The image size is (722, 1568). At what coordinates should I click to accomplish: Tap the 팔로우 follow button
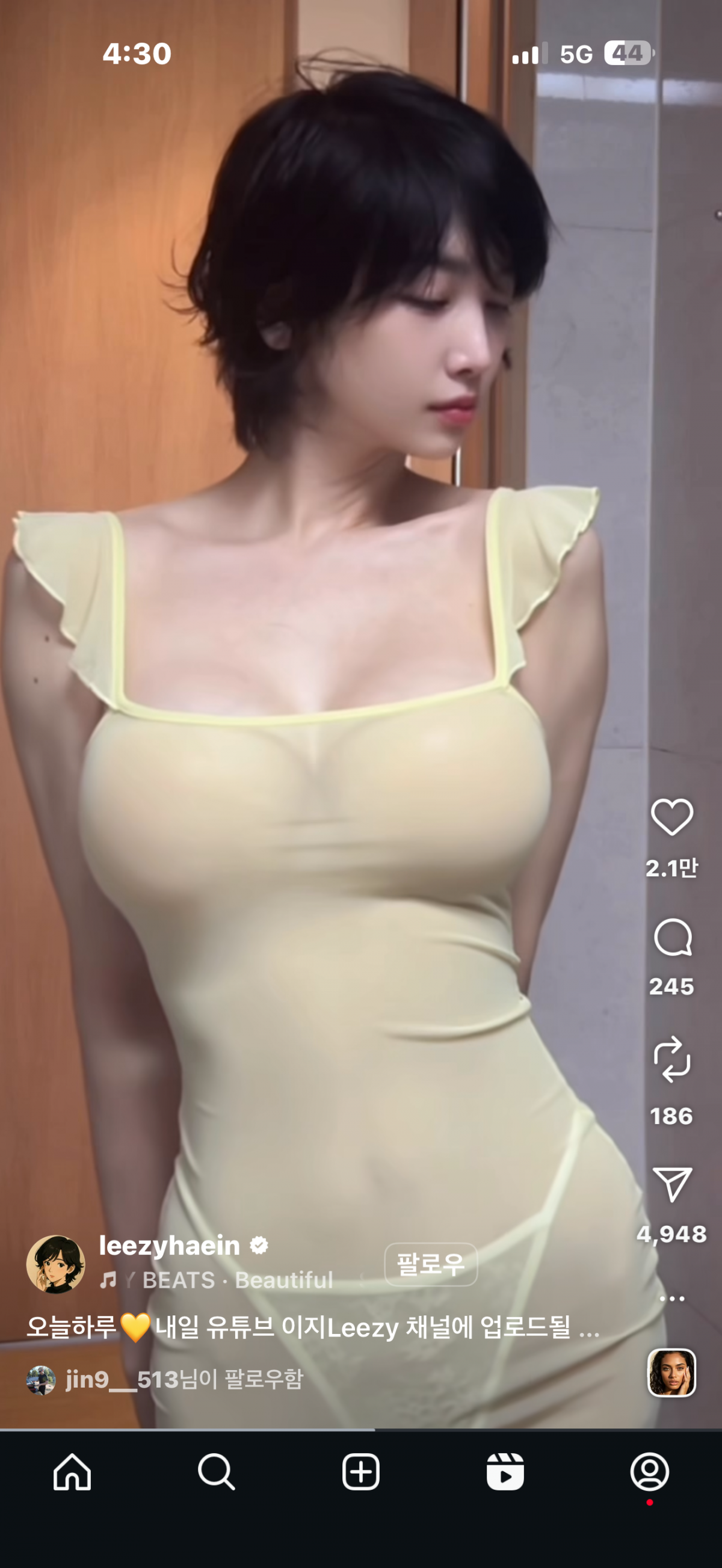click(x=430, y=1264)
